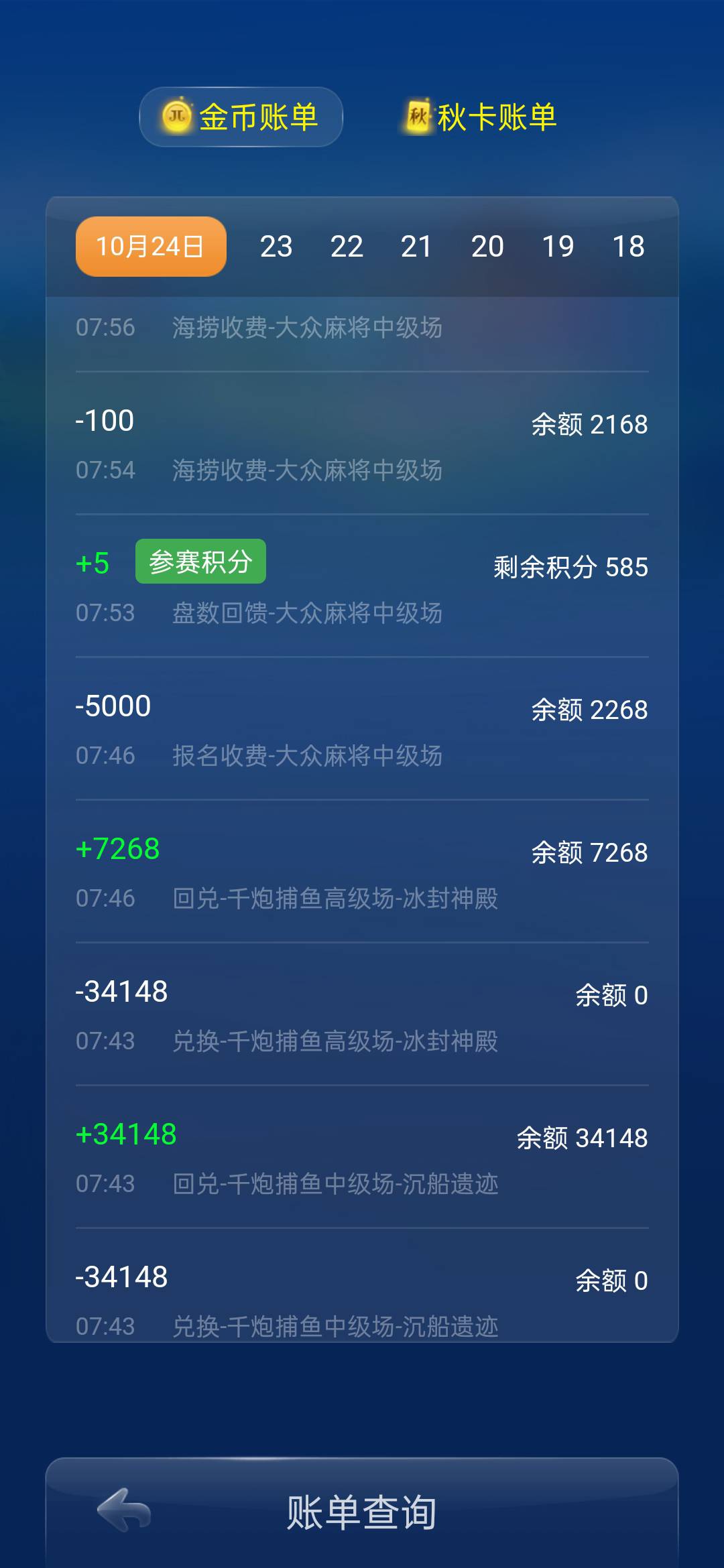Click the 剩余积分 585 label

pyautogui.click(x=569, y=568)
